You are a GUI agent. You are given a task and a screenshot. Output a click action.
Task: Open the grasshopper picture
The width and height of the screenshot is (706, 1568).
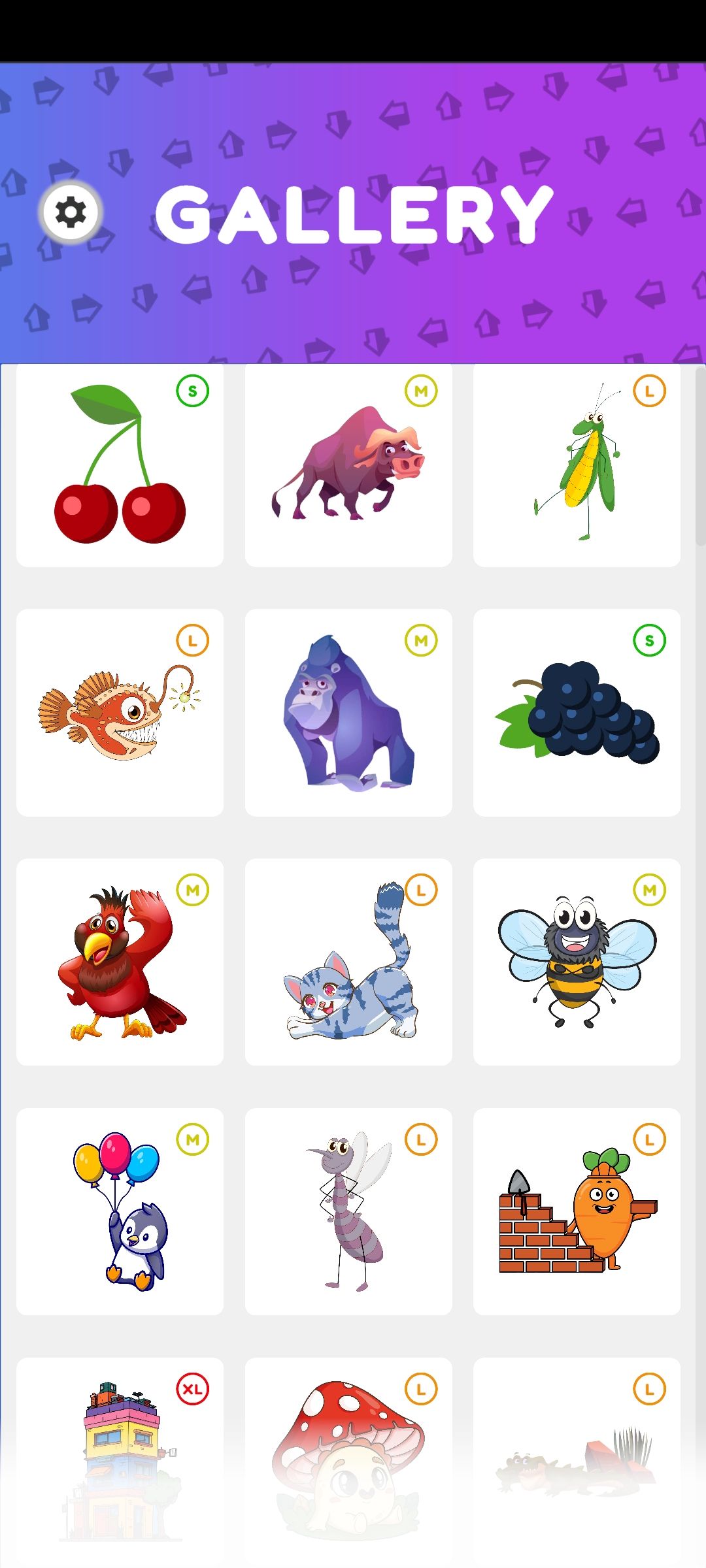point(577,465)
